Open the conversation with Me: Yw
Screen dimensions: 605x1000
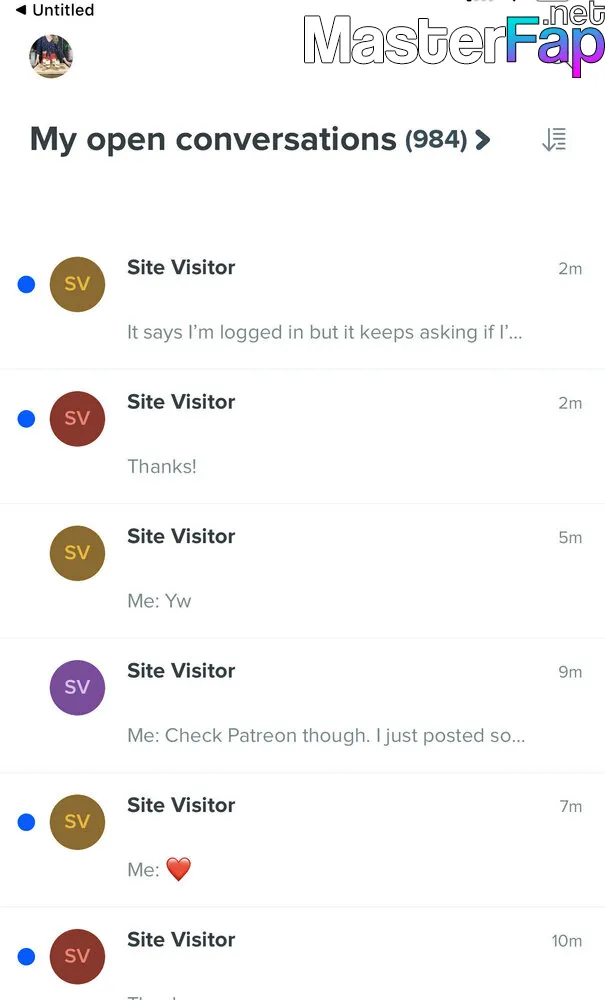[302, 571]
